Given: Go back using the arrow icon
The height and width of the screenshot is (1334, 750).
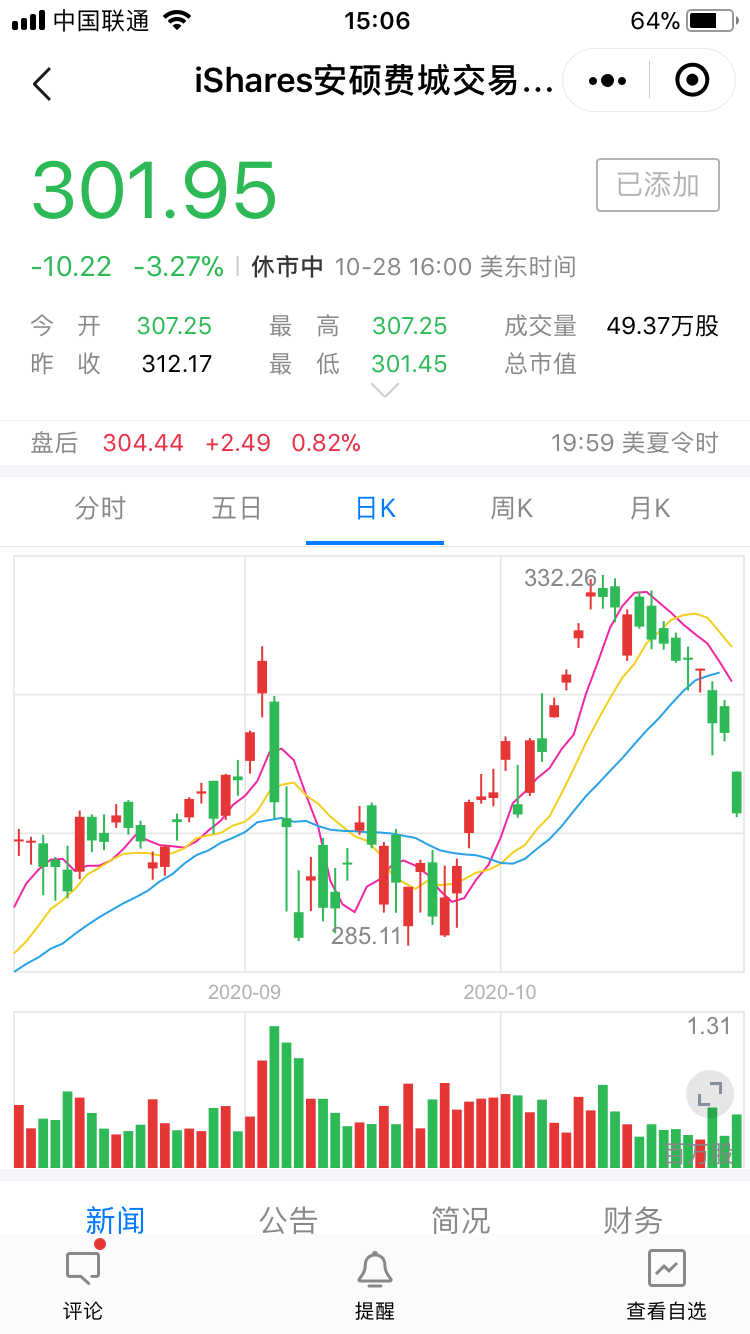Looking at the screenshot, I should click(x=42, y=84).
